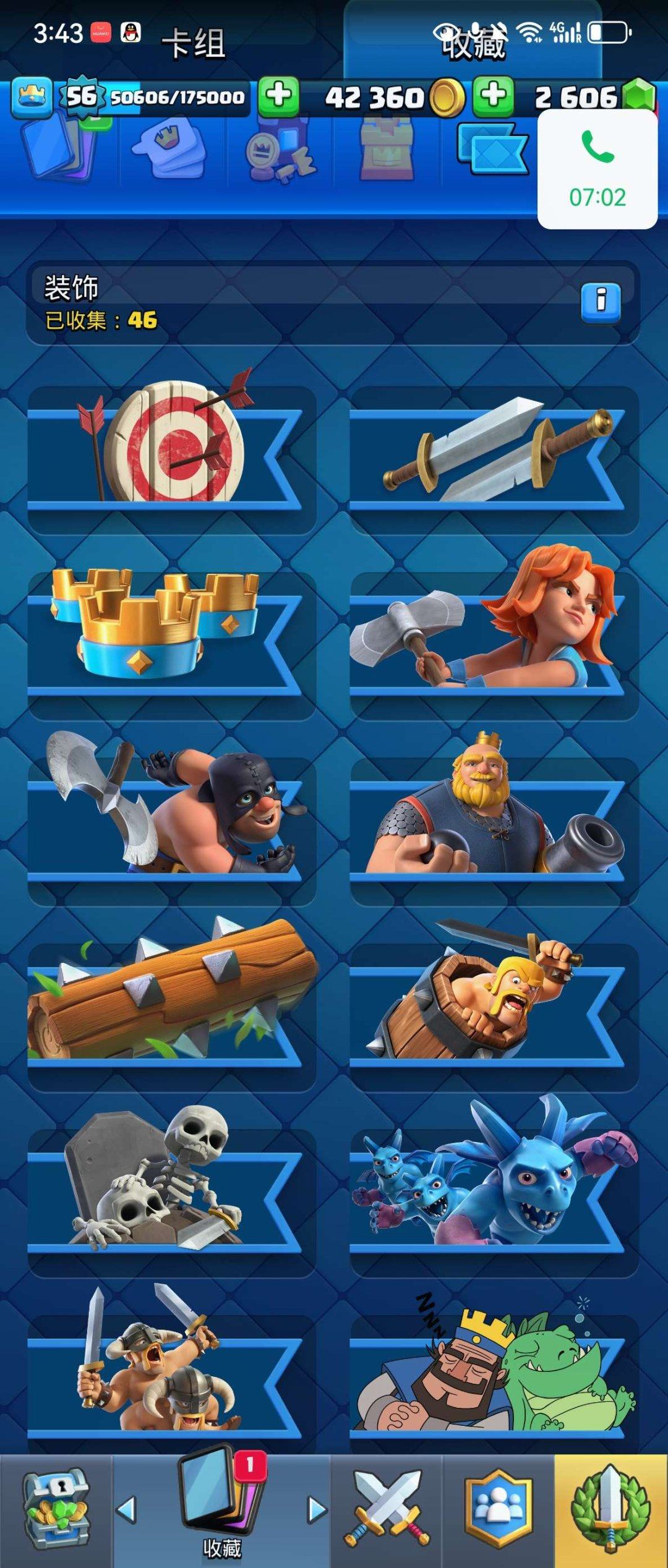Select the crossed swords banner decoration
This screenshot has width=668, height=1568.
point(493,458)
